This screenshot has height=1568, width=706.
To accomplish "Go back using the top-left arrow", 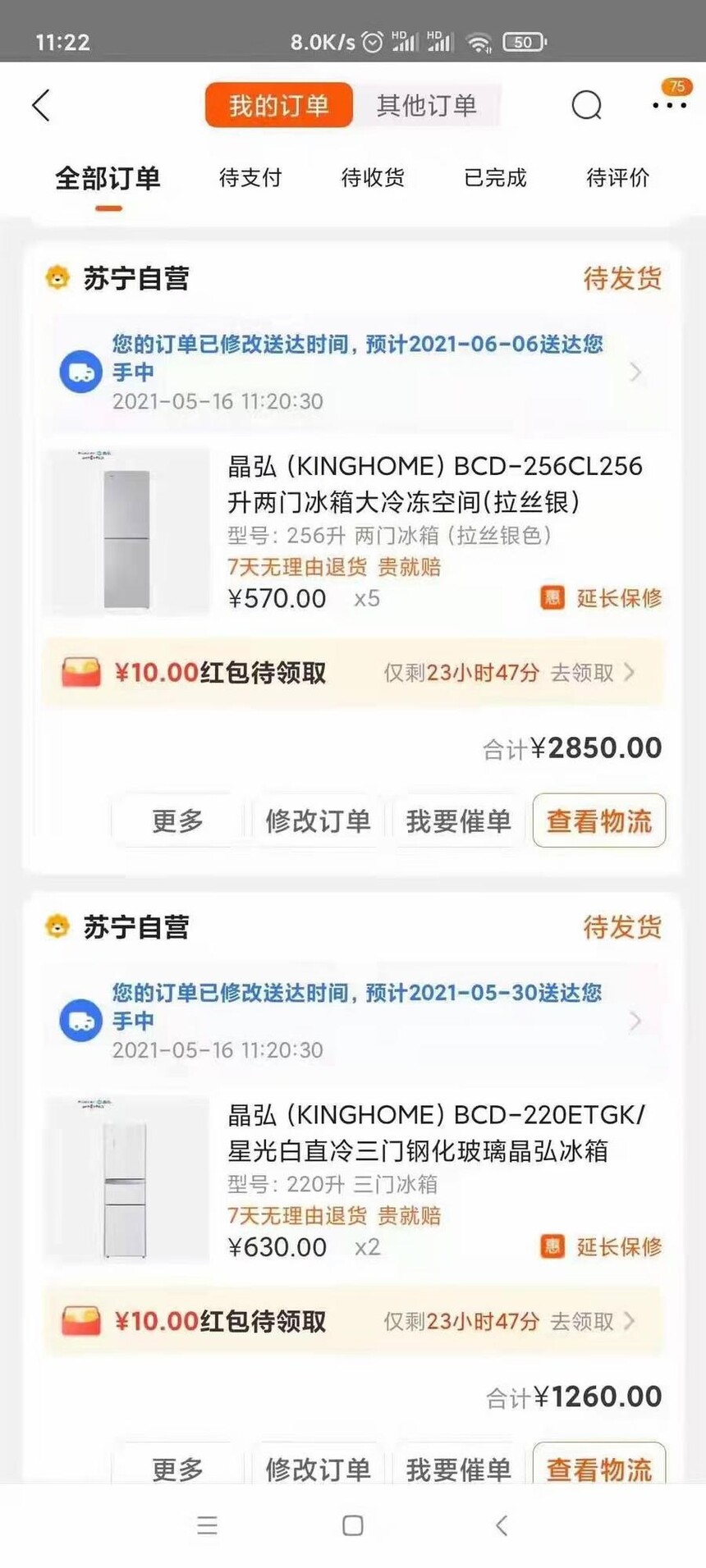I will click(x=41, y=106).
